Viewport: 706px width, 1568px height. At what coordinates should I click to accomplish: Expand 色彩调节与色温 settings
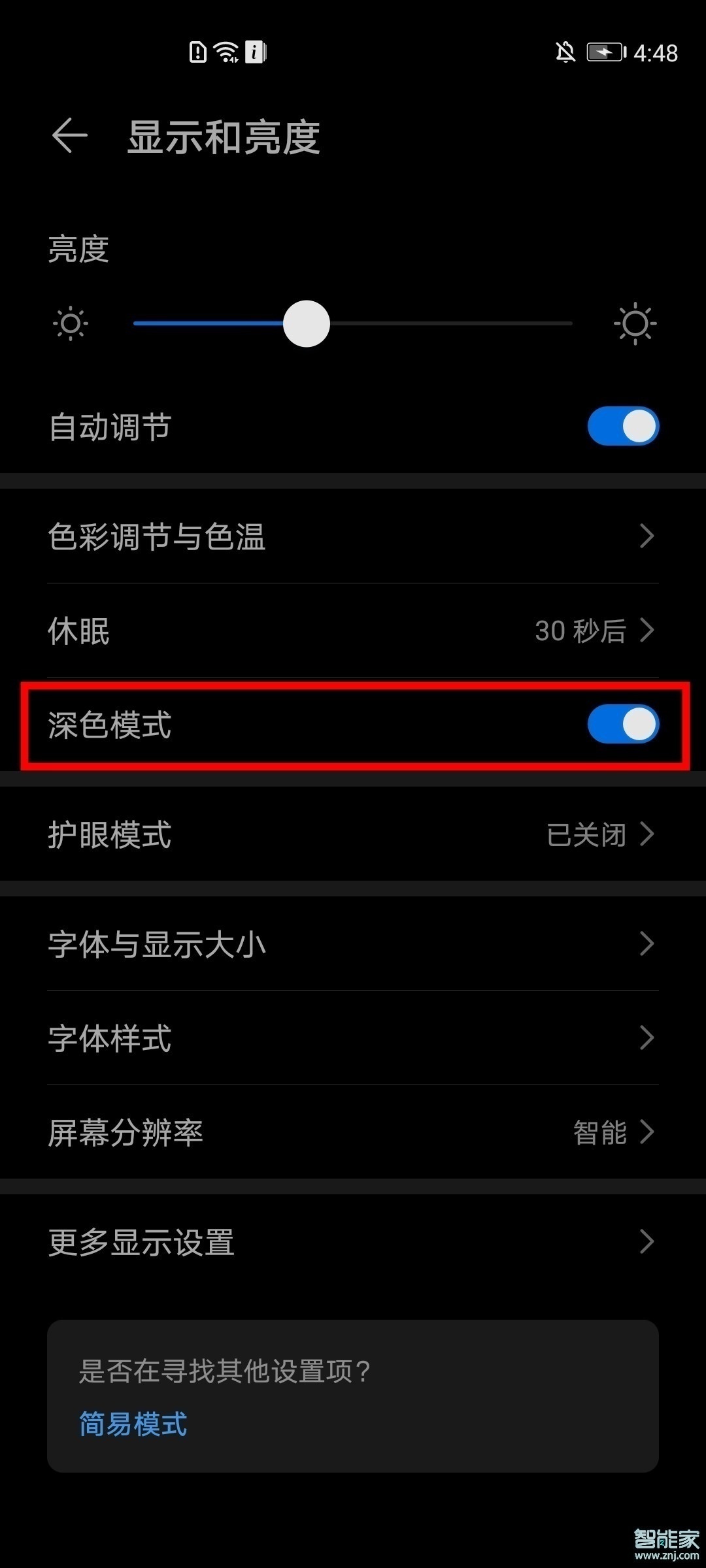[353, 536]
